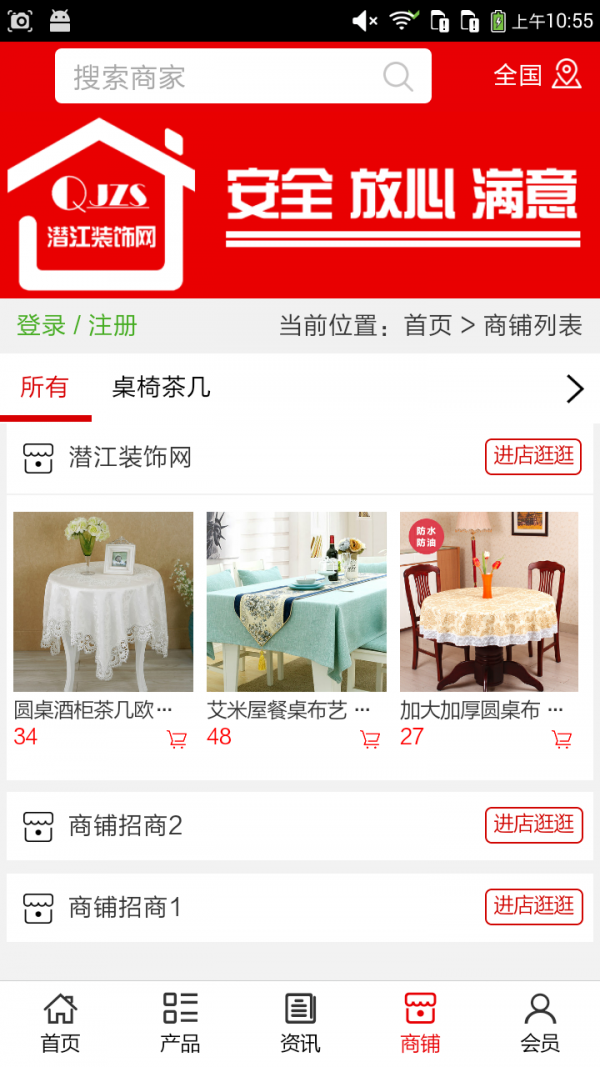Open the 会员 bottom tab
The height and width of the screenshot is (1067, 600).
coord(540,1023)
